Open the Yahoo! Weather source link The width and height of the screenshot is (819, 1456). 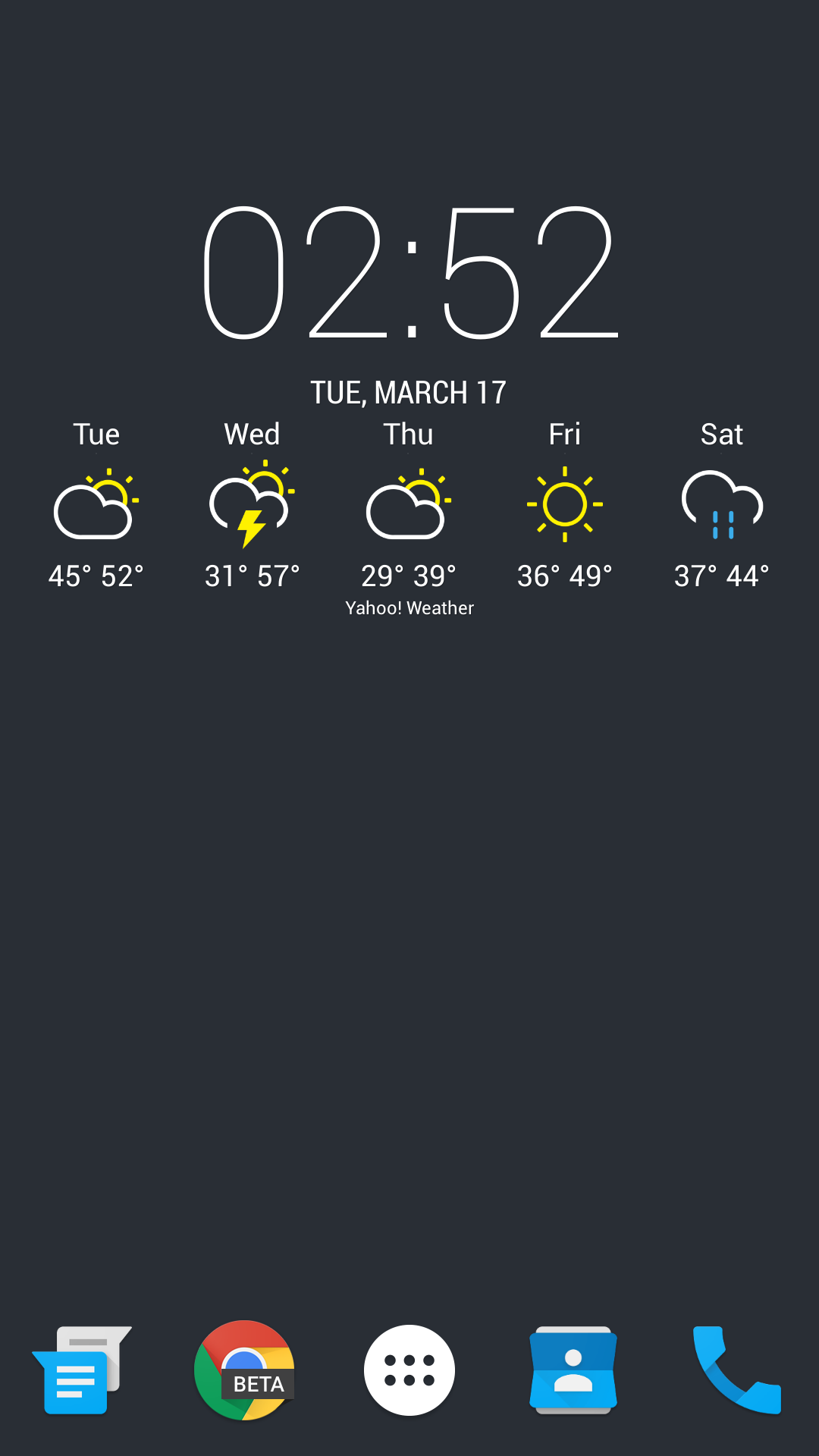click(x=409, y=607)
